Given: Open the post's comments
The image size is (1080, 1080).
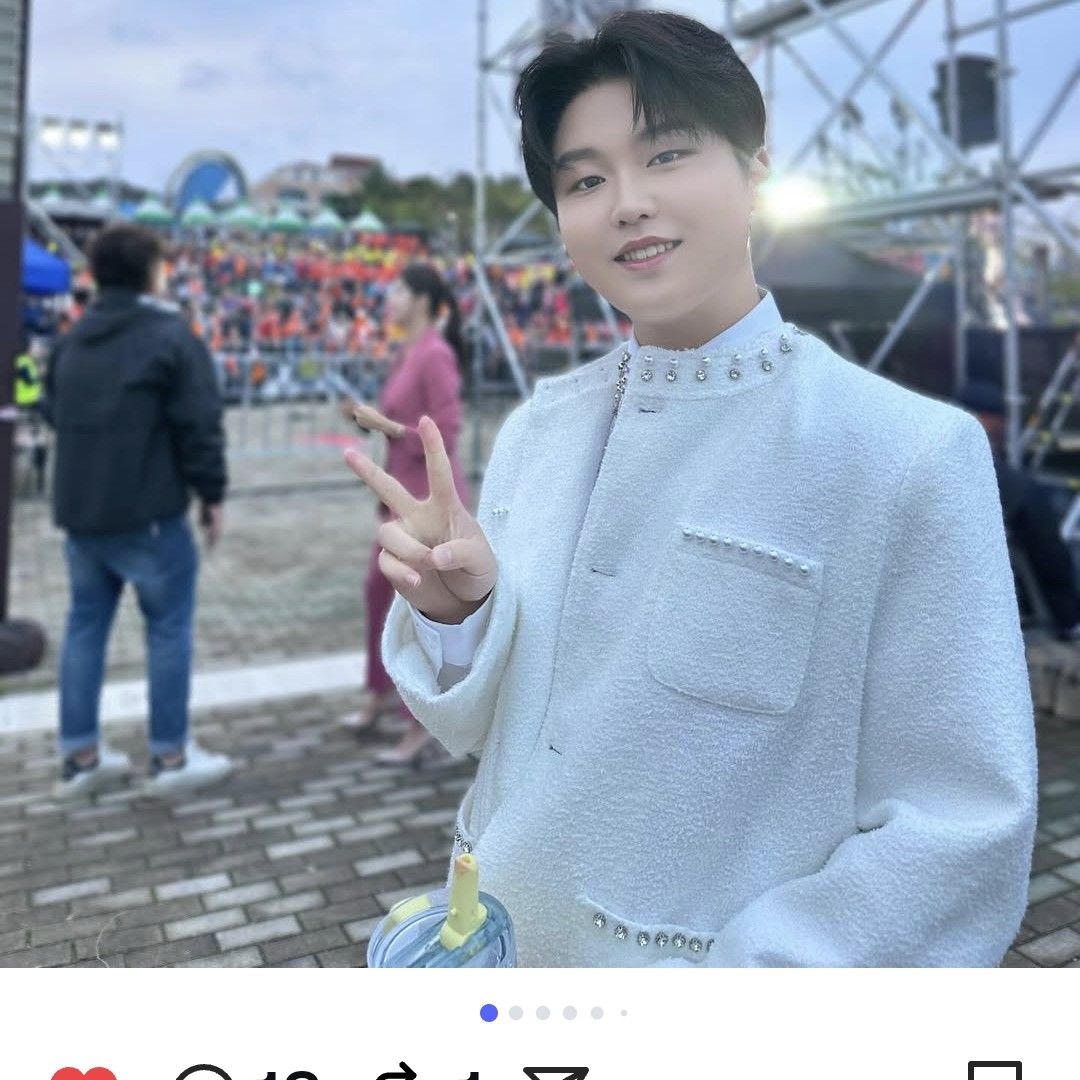Looking at the screenshot, I should point(204,1073).
